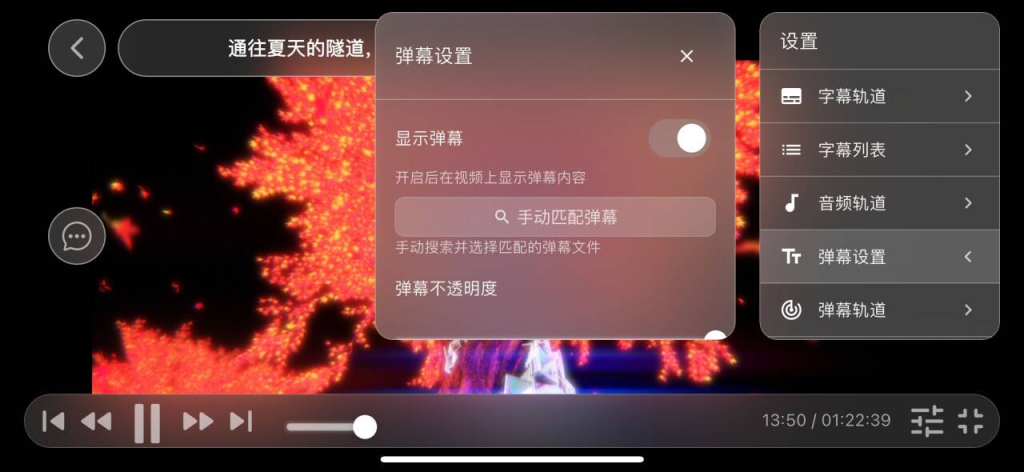The height and width of the screenshot is (472, 1024).
Task: Fast forward the video
Action: (x=198, y=422)
